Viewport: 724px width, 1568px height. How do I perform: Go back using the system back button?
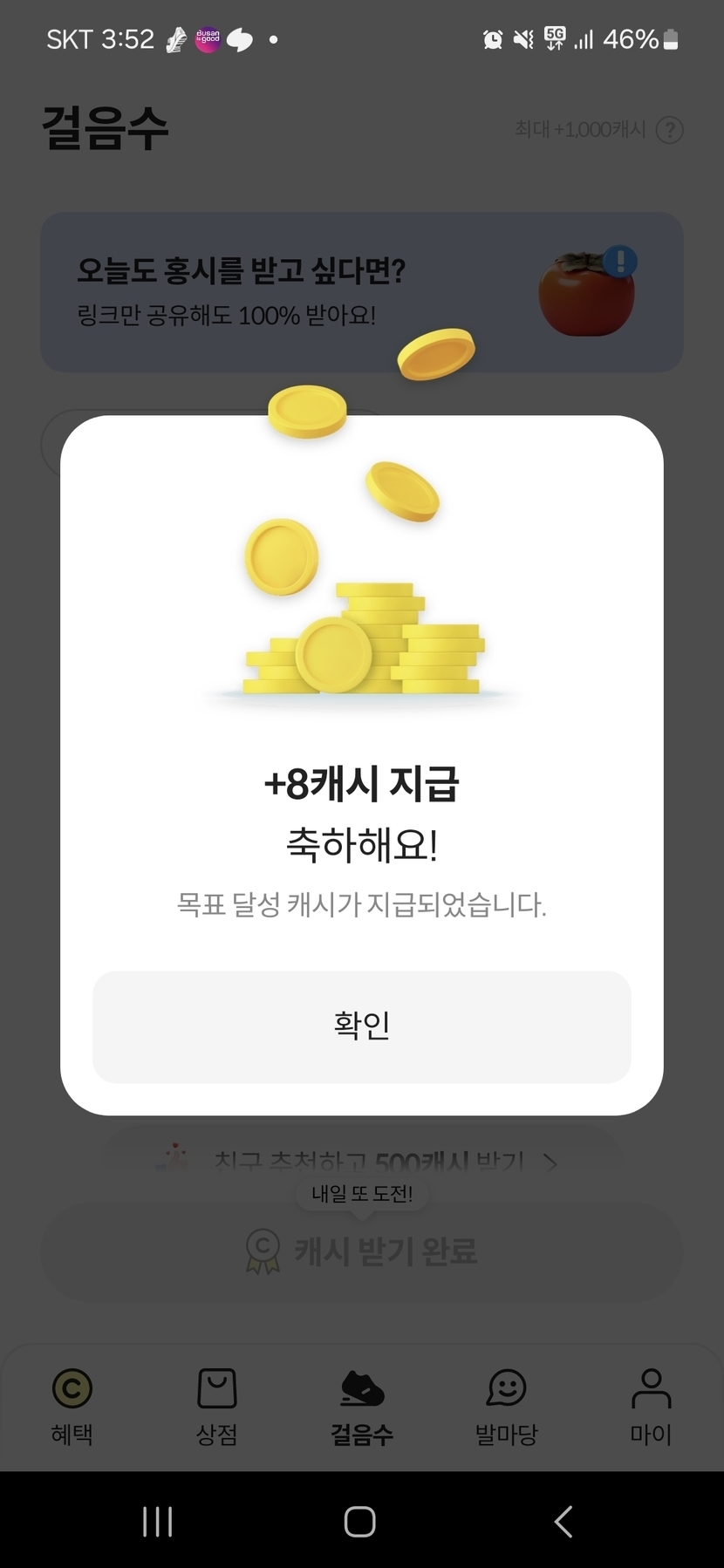563,1522
